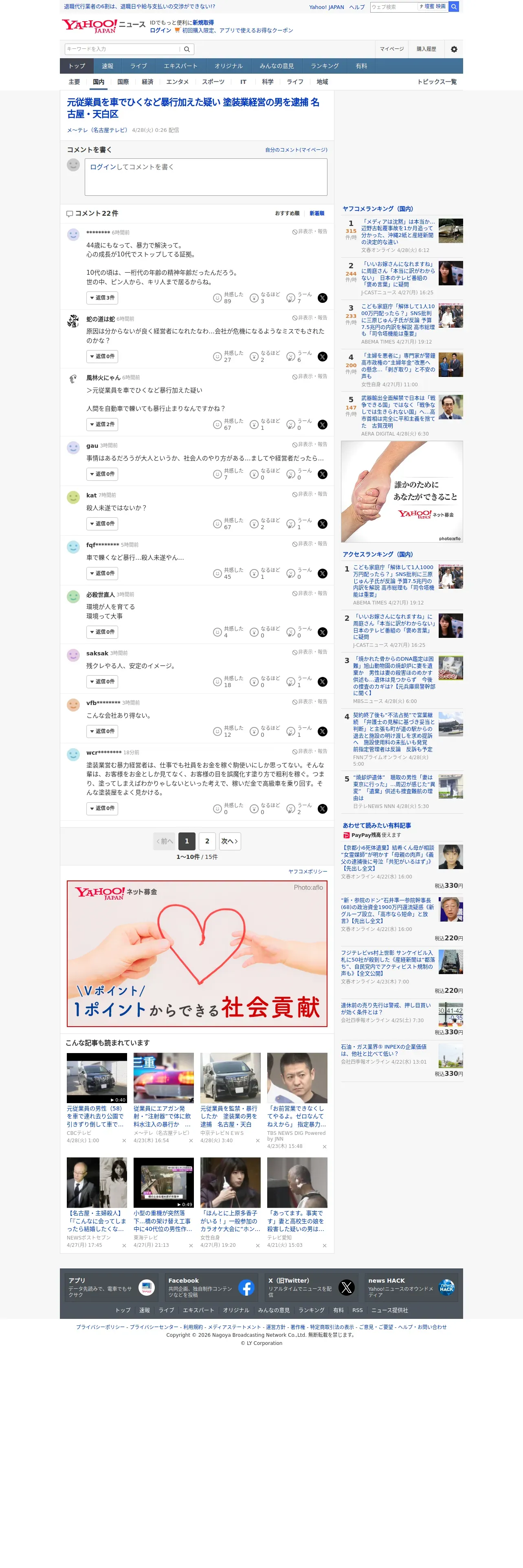Tap the blue web search magnifier button

[454, 7]
